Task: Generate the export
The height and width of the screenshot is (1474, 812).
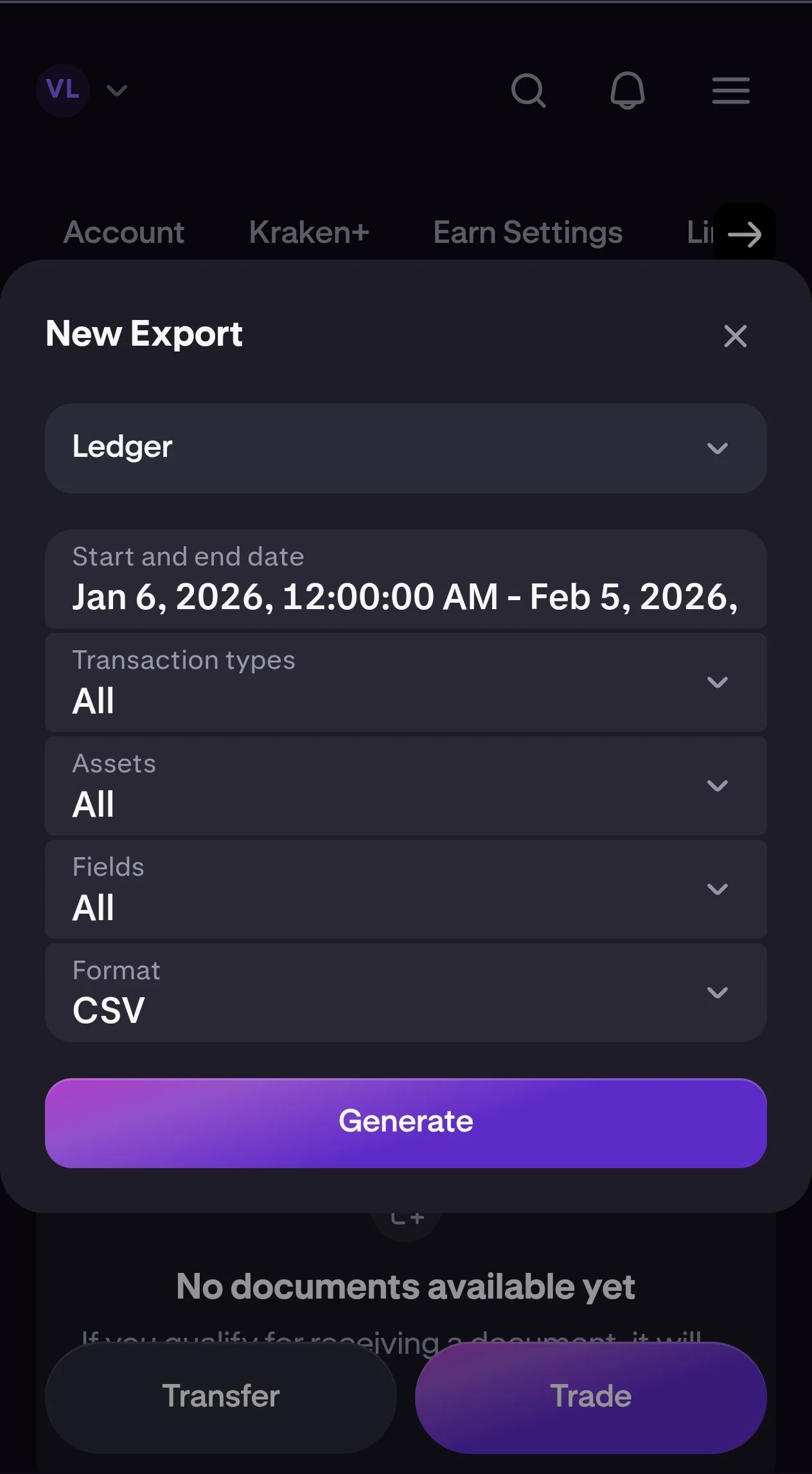Action: click(405, 1123)
